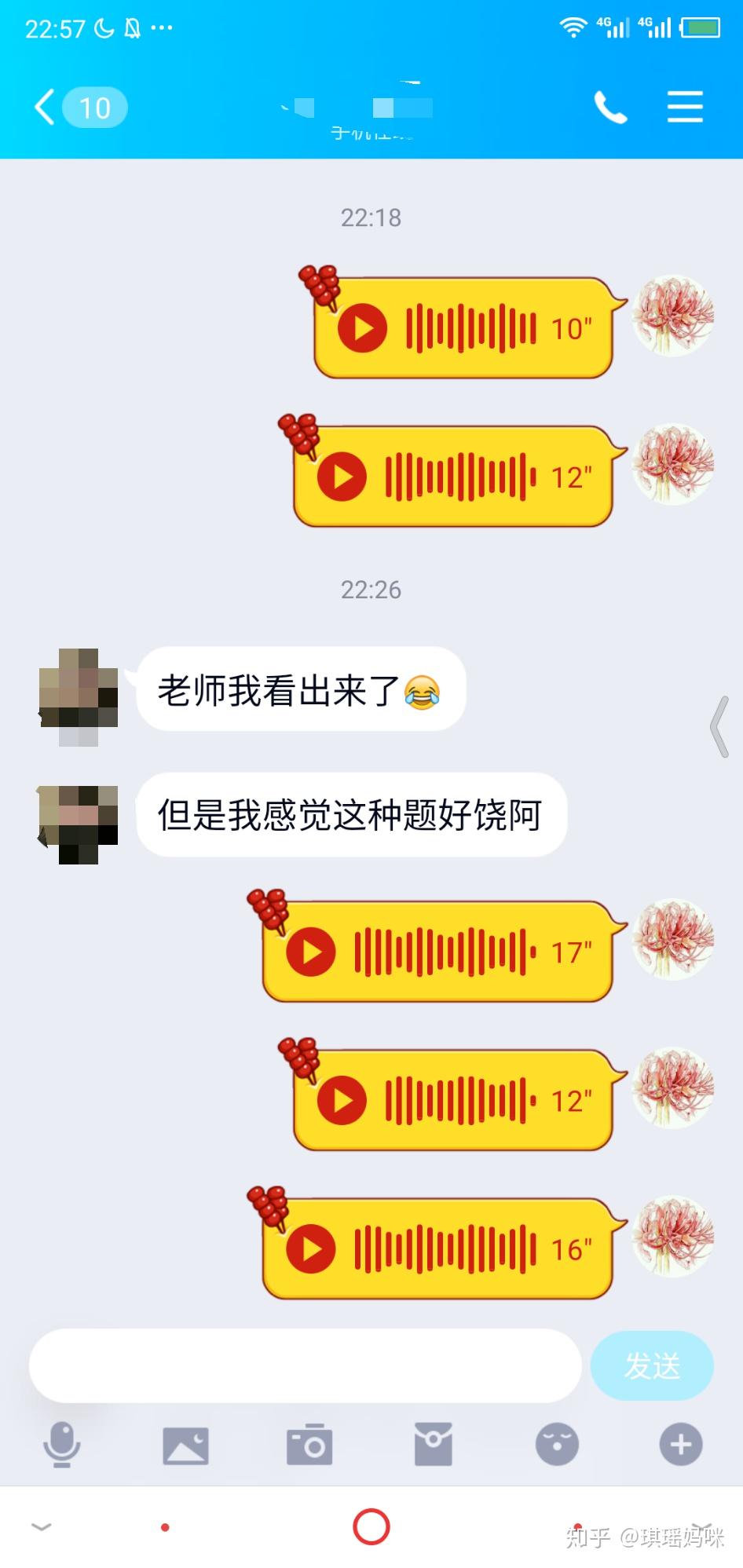
Task: Focus the message text field
Action: [305, 1366]
